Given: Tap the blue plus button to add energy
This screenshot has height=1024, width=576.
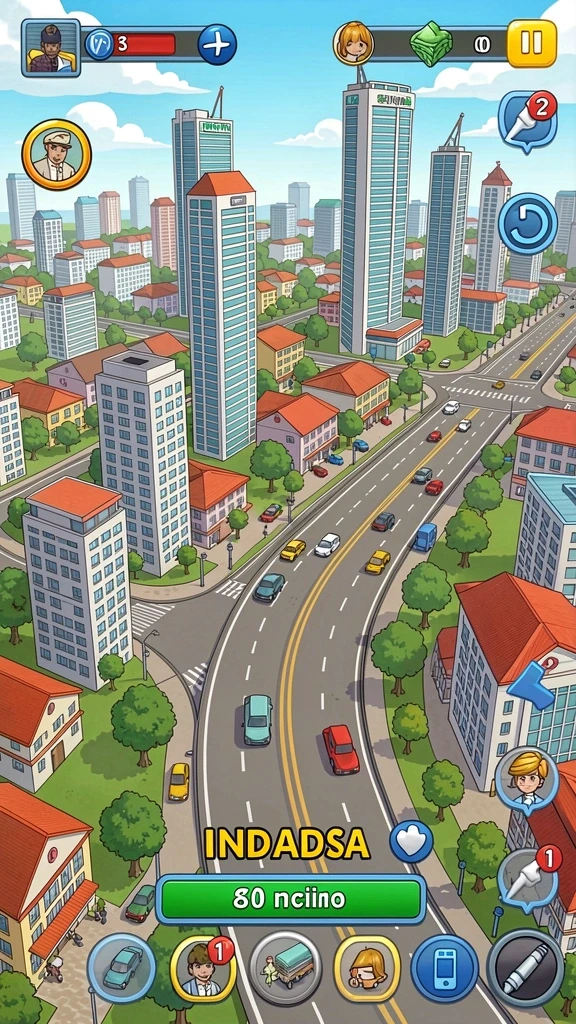Looking at the screenshot, I should coord(217,44).
